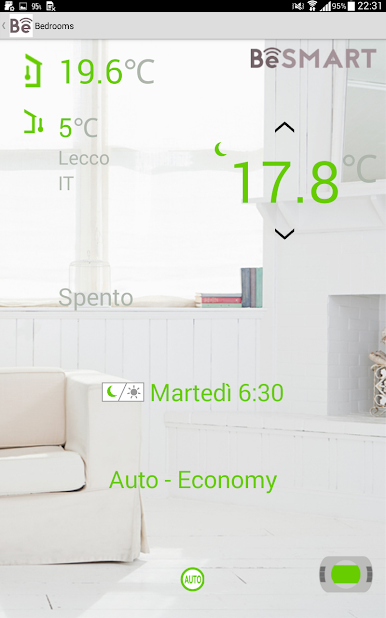This screenshot has height=618, width=386.
Task: Go back via the Be app icon
Action: tap(21, 26)
